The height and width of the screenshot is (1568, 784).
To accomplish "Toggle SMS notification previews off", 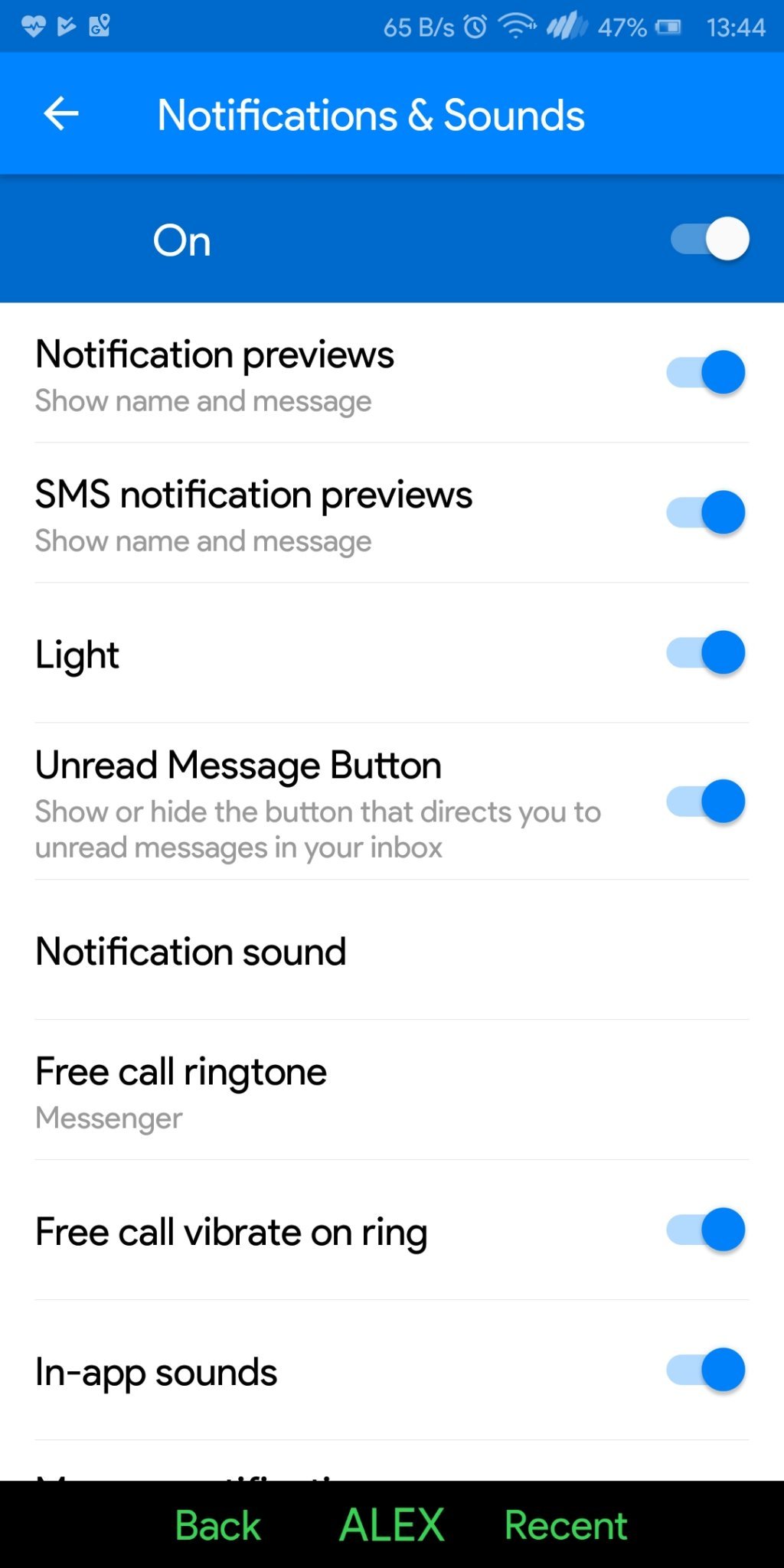I will [x=705, y=512].
